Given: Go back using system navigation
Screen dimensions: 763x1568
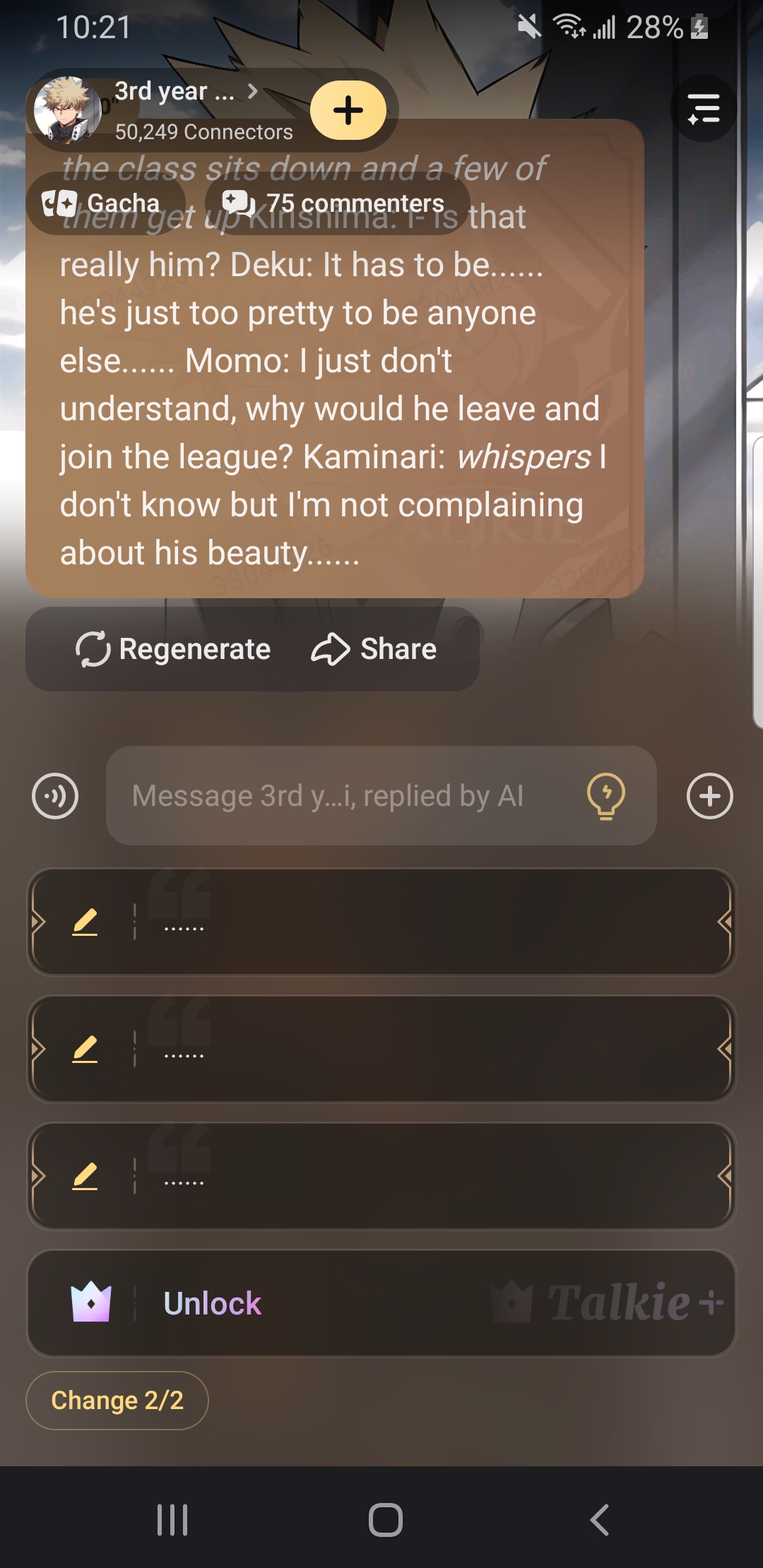Looking at the screenshot, I should coord(599,1520).
